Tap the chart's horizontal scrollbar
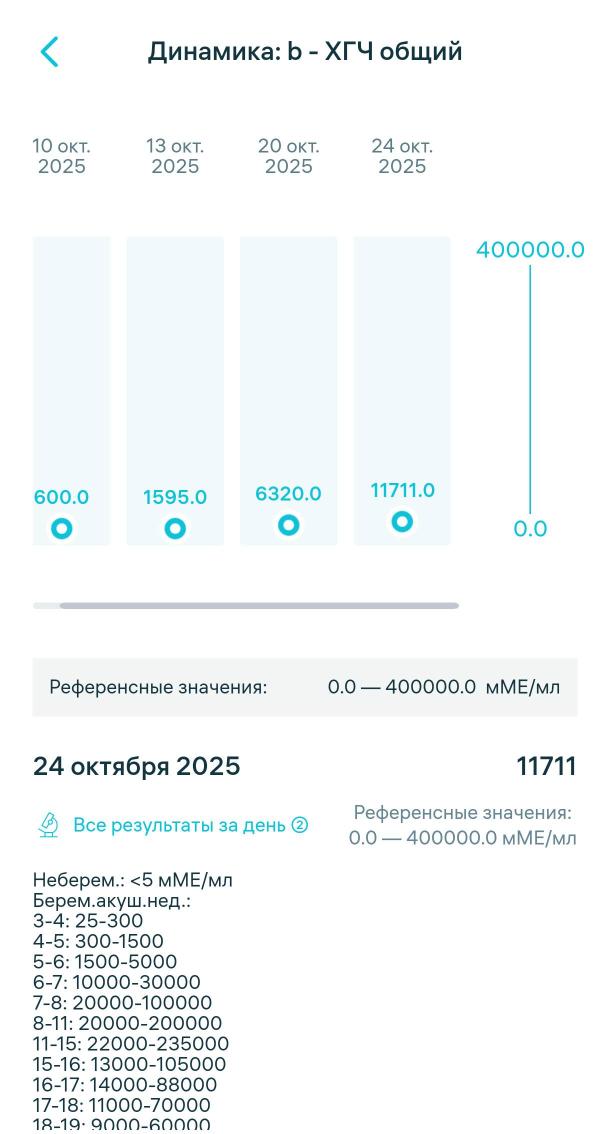 (x=259, y=605)
